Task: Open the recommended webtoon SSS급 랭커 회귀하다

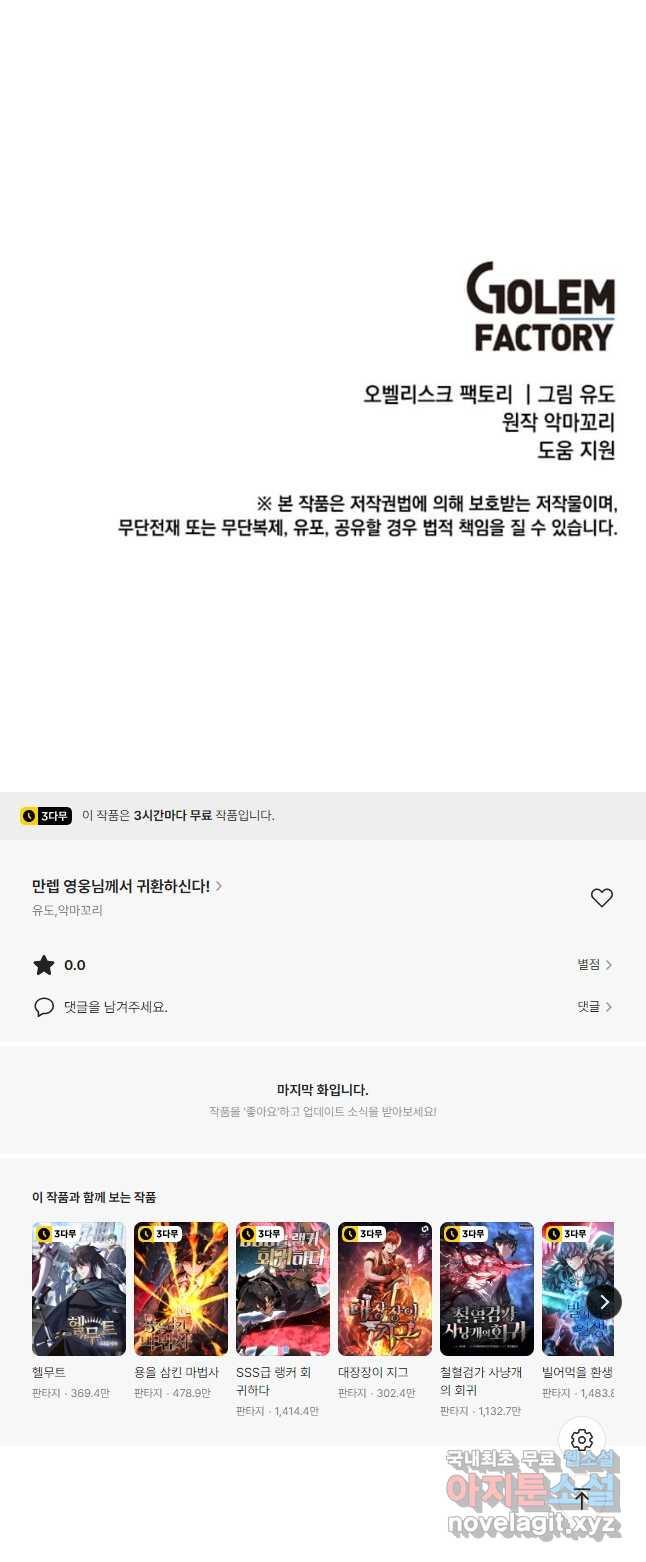Action: (283, 1289)
